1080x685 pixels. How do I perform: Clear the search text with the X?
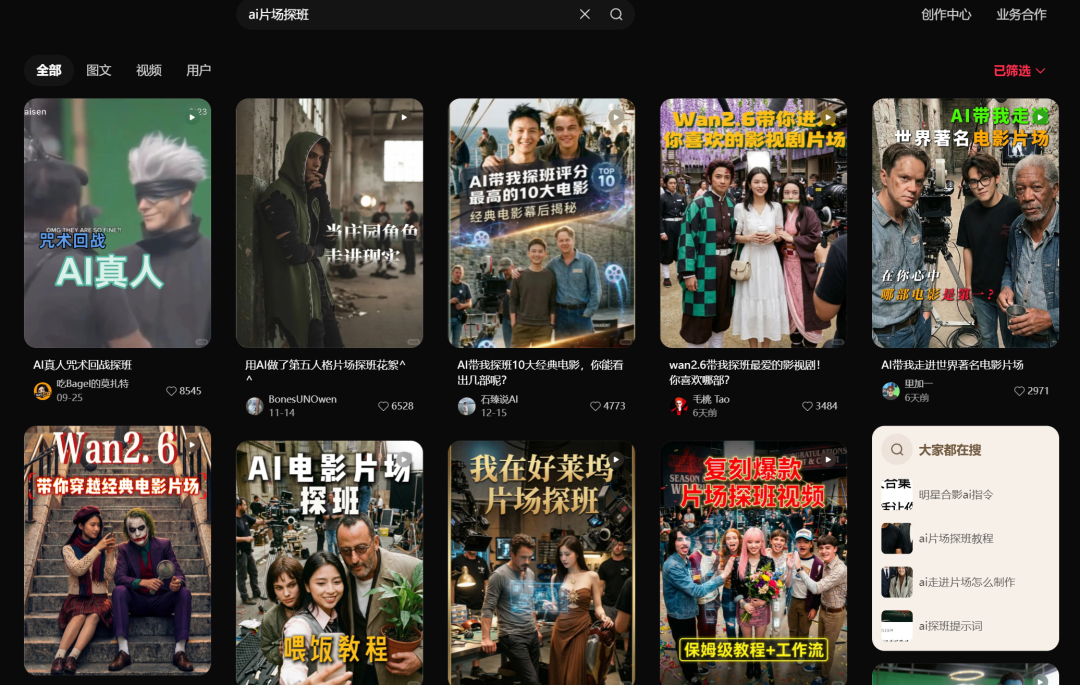(x=585, y=14)
